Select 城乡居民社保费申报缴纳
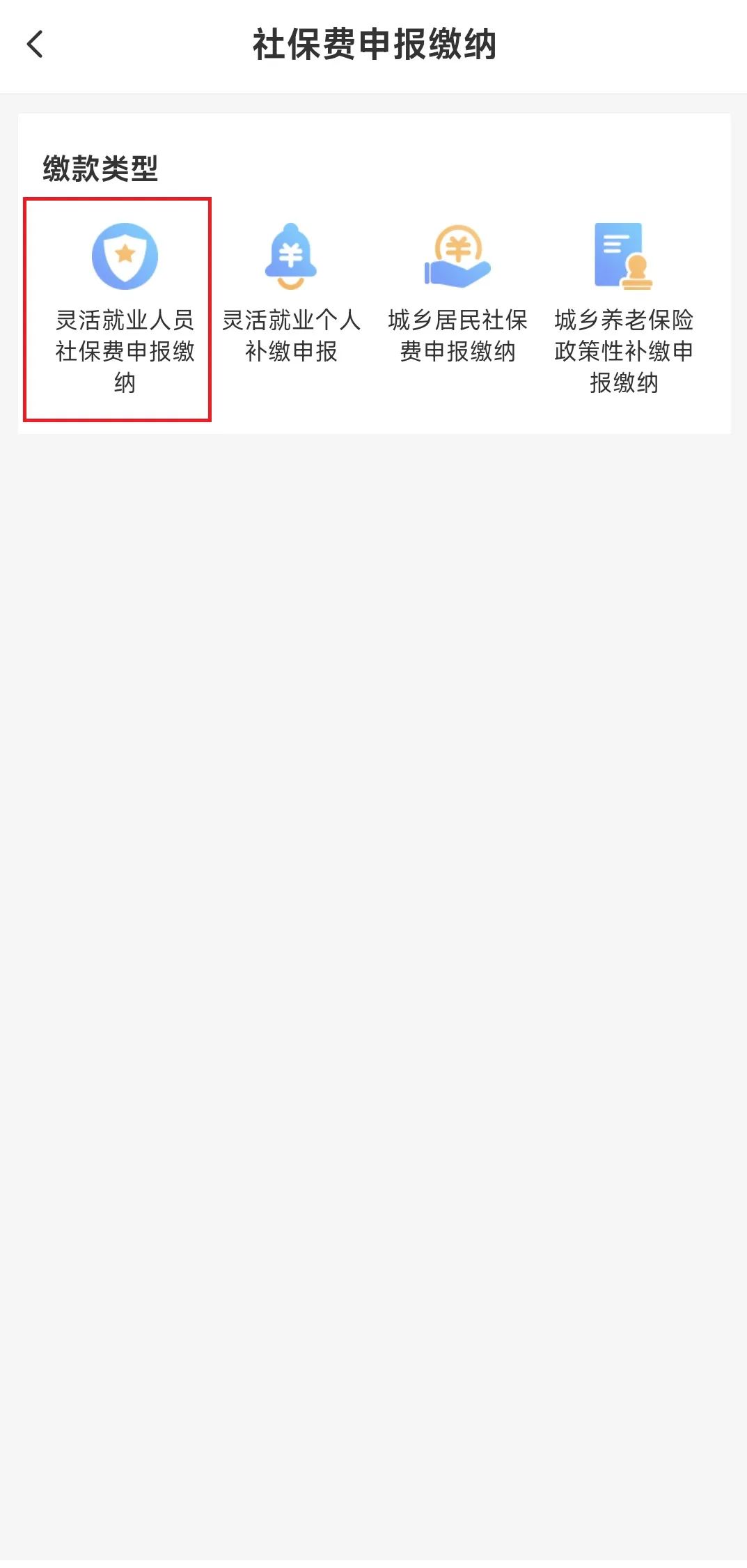This screenshot has height=1568, width=747. pyautogui.click(x=457, y=293)
